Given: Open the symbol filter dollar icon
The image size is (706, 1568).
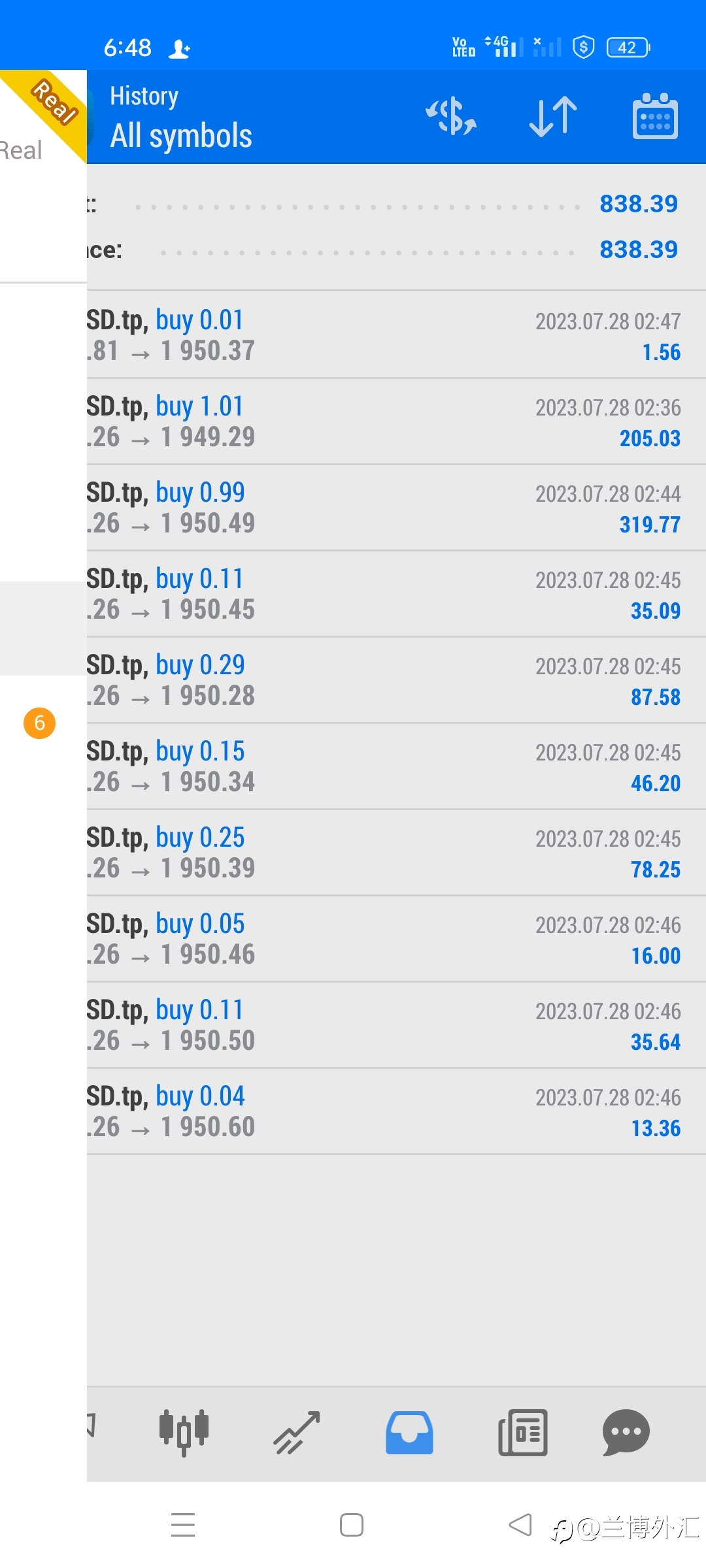Looking at the screenshot, I should pos(451,117).
